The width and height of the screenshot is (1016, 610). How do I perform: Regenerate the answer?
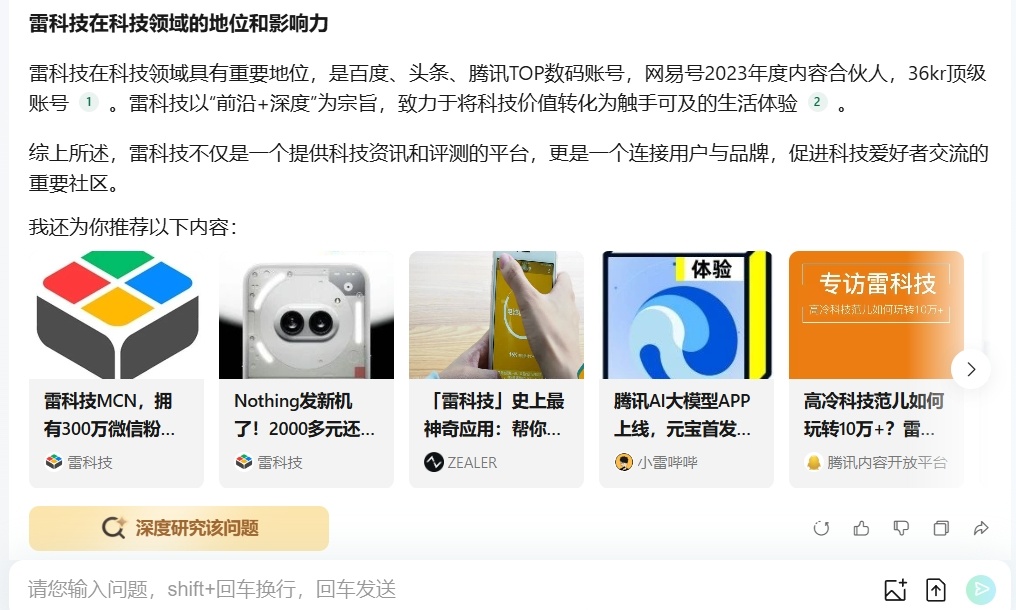[x=821, y=528]
